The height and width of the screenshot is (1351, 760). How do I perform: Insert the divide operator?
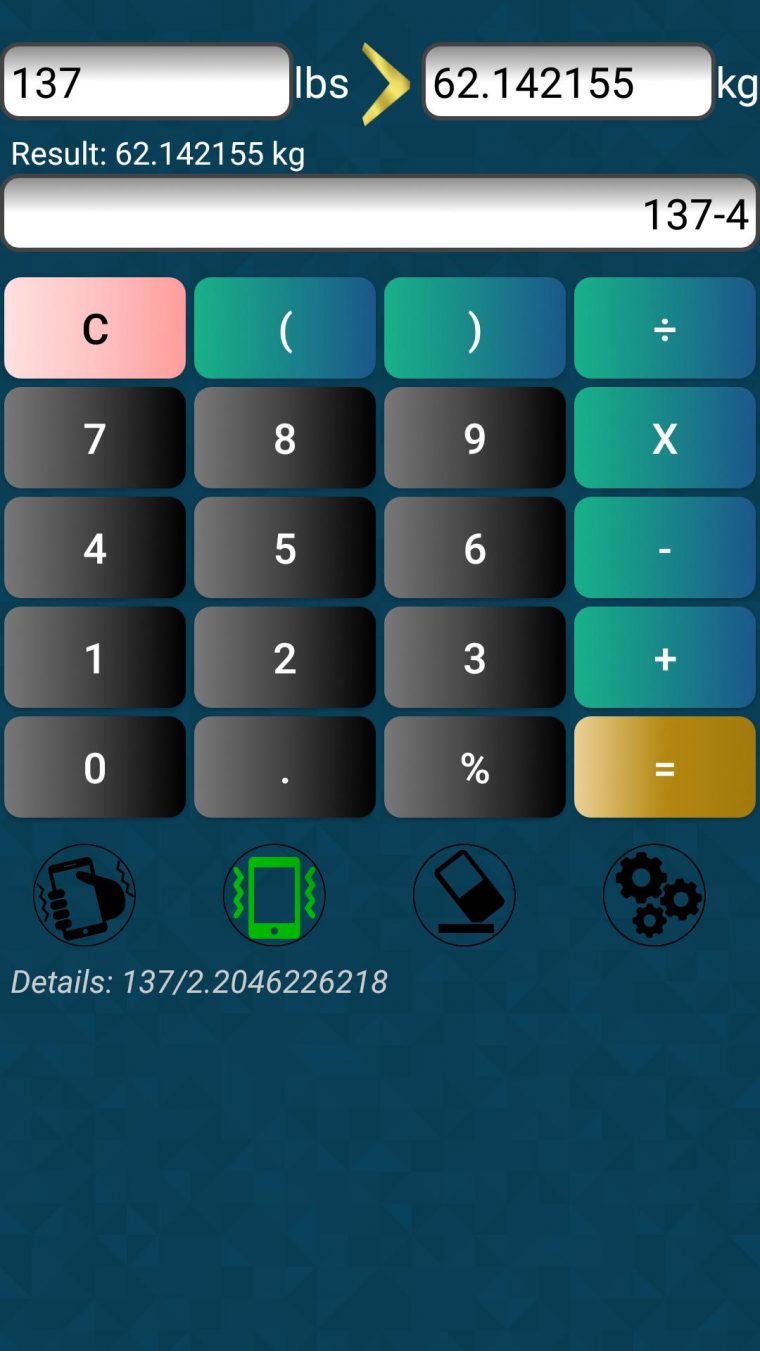tap(664, 328)
